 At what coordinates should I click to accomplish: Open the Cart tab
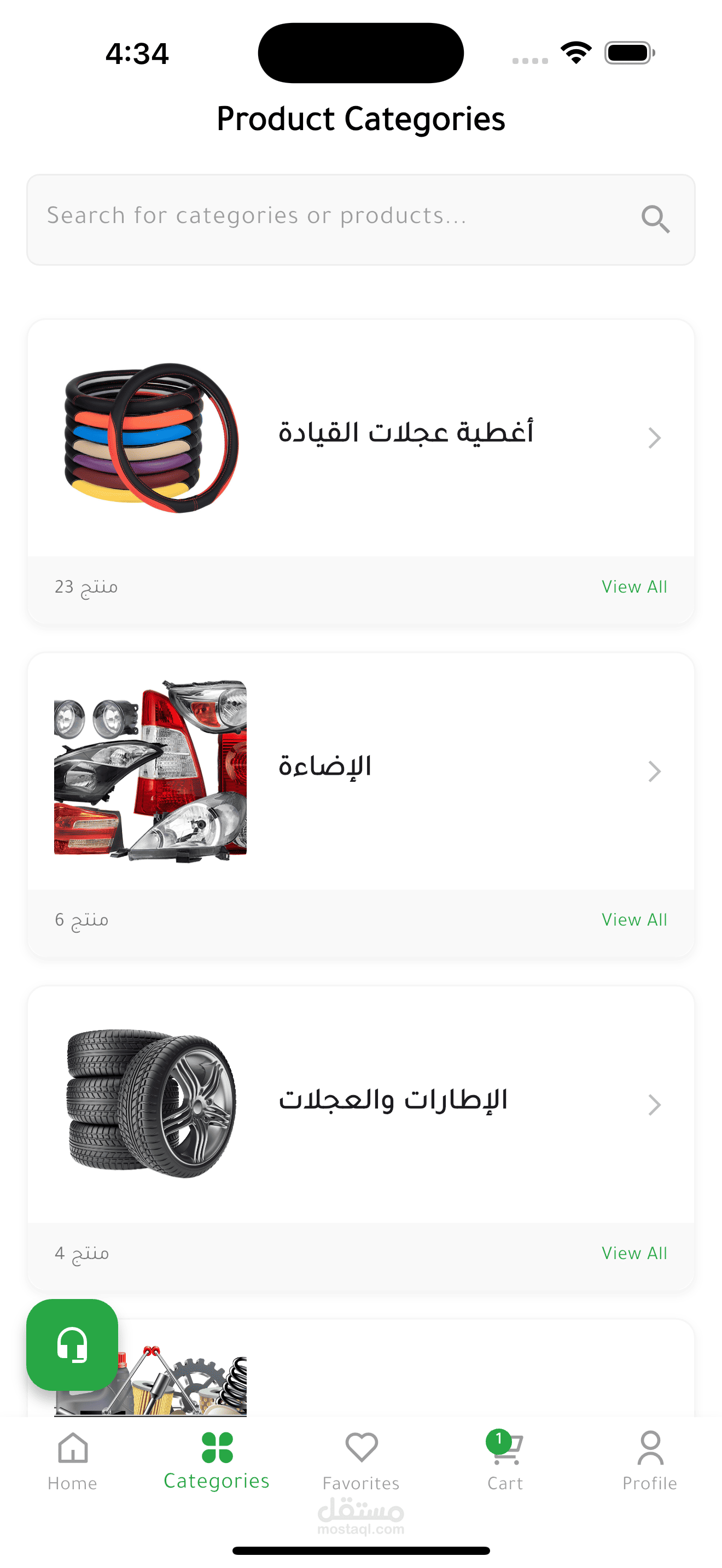pos(505,1461)
